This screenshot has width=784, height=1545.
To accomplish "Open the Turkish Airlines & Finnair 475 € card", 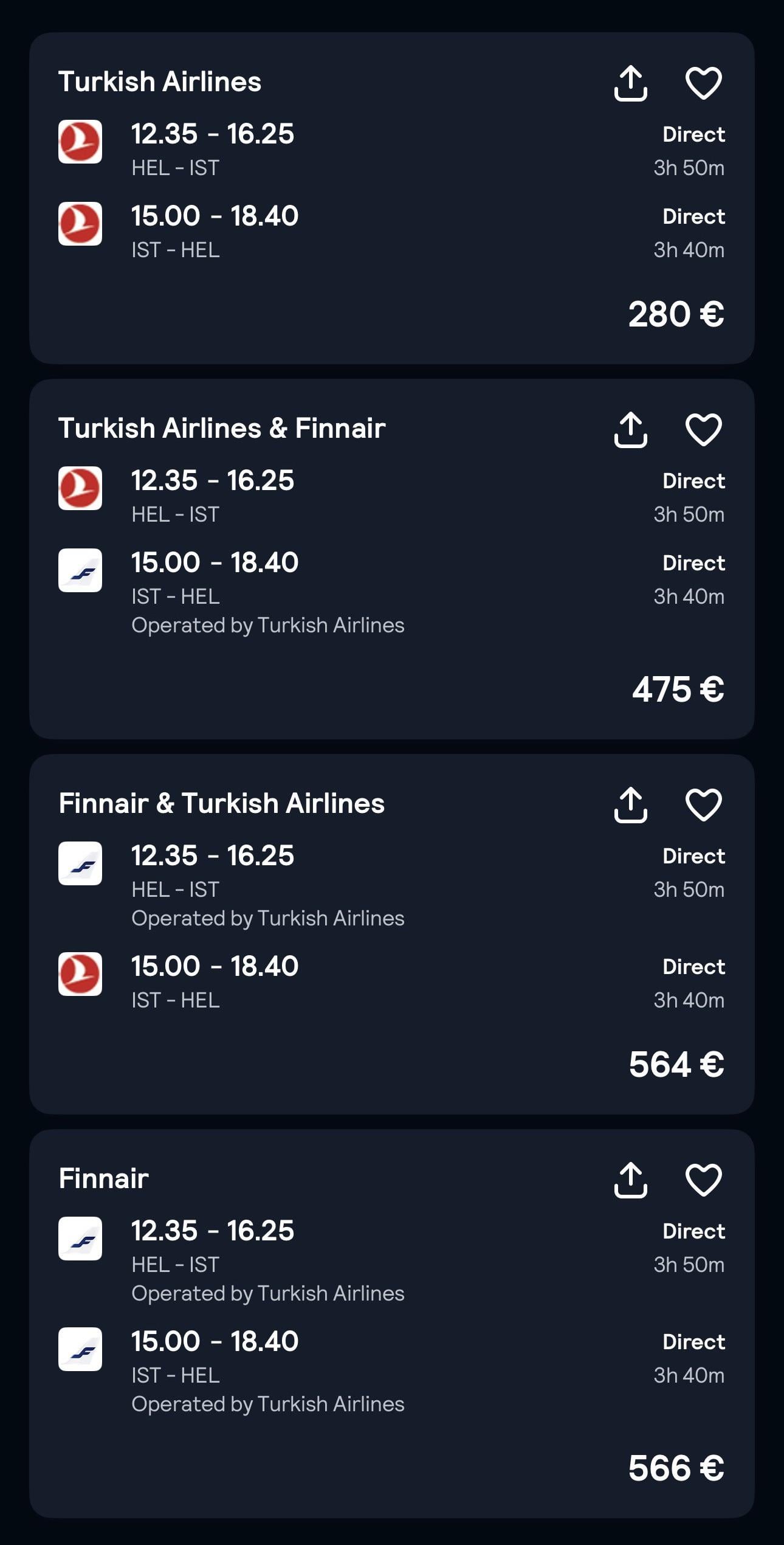I will pos(392,559).
